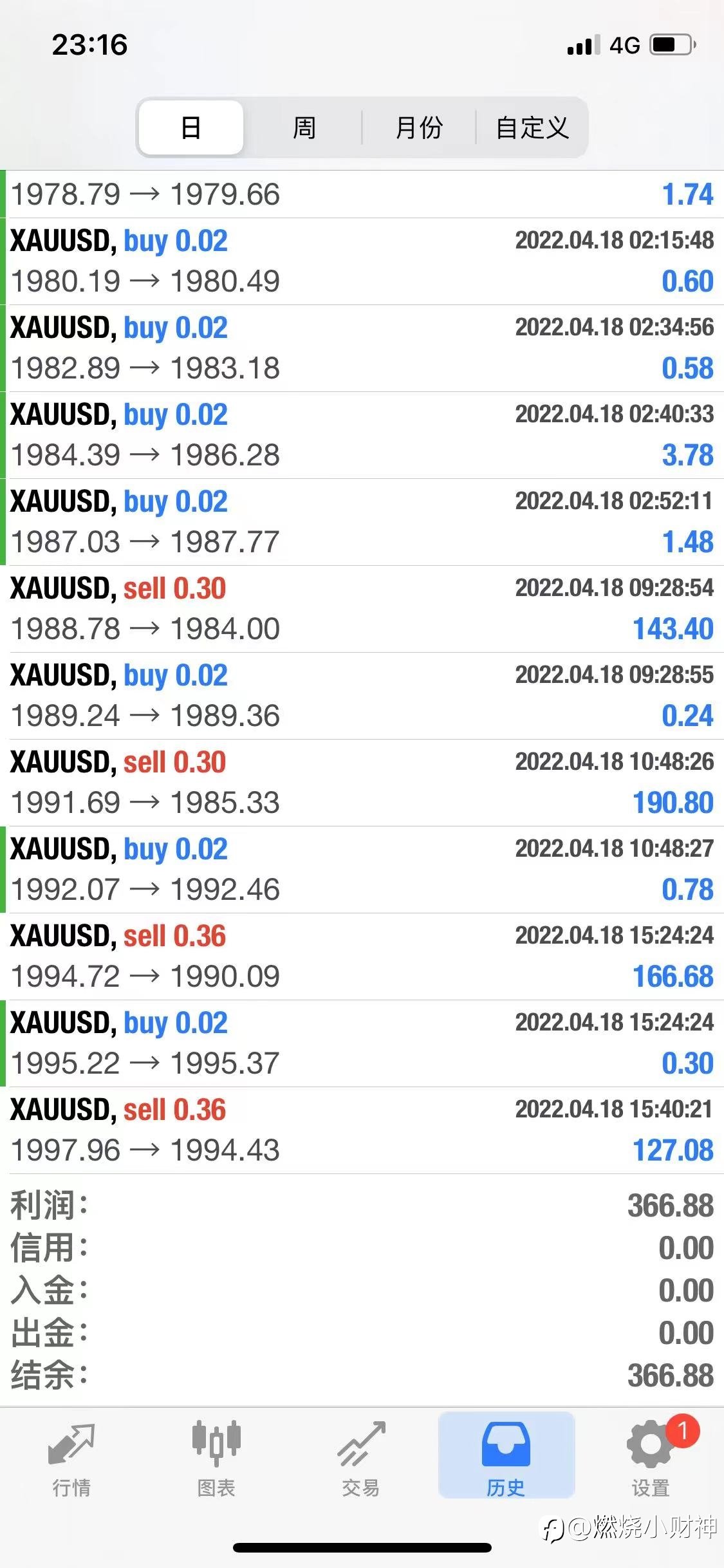
Task: Select the 日 (day) period segment
Action: point(191,127)
